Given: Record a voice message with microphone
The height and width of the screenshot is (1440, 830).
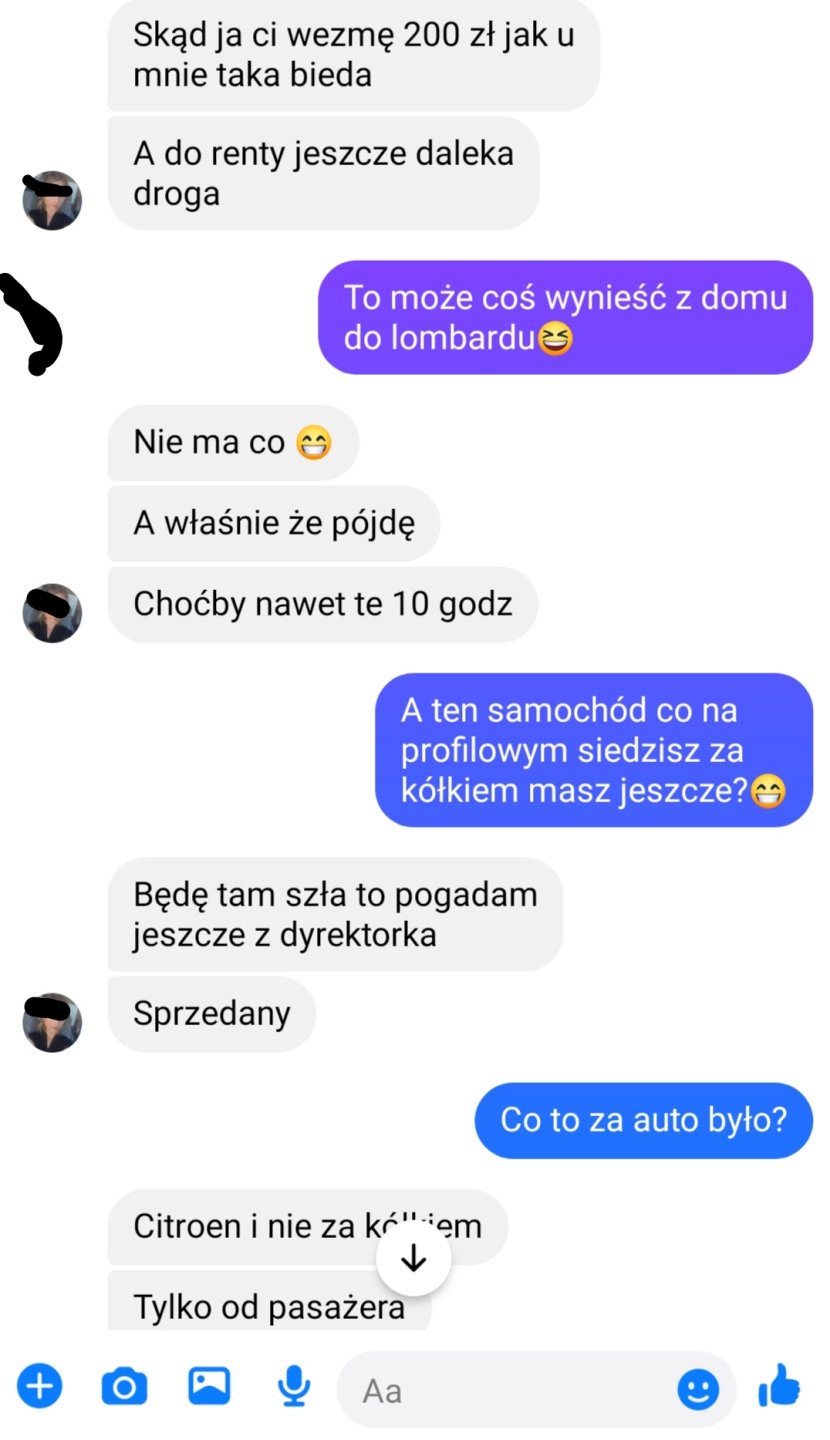Looking at the screenshot, I should click(294, 1387).
